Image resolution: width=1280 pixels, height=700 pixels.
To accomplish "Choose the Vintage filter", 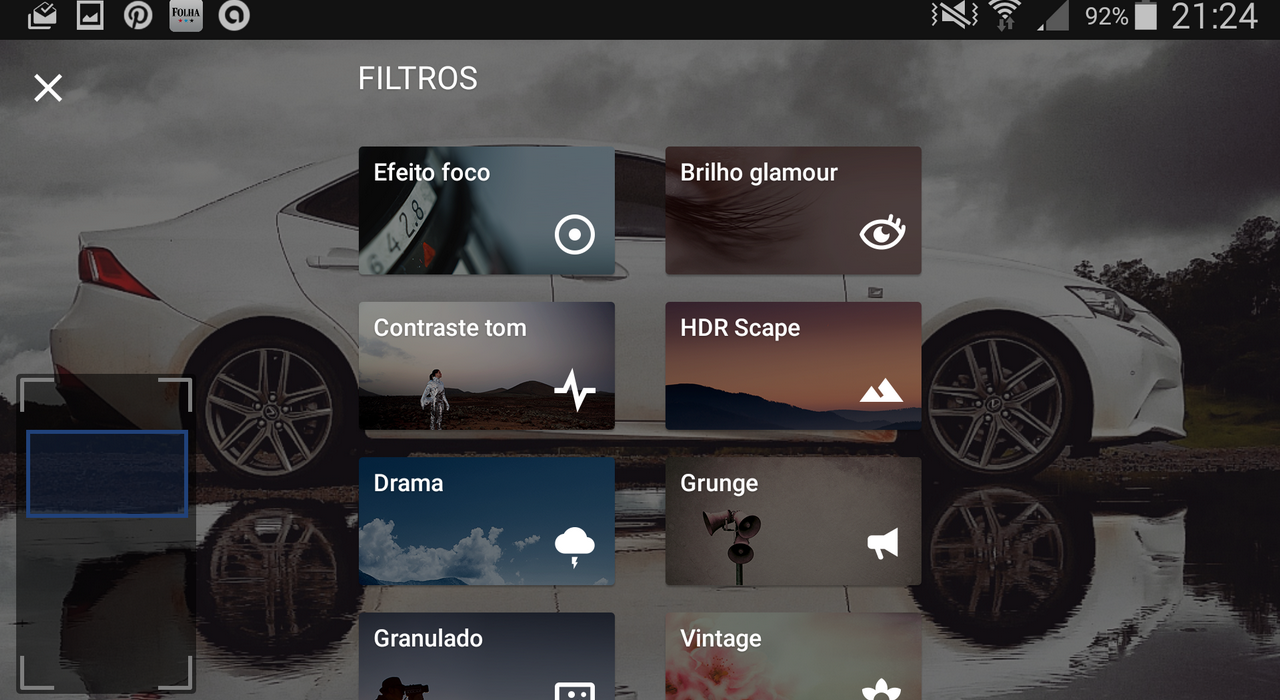I will click(x=793, y=657).
